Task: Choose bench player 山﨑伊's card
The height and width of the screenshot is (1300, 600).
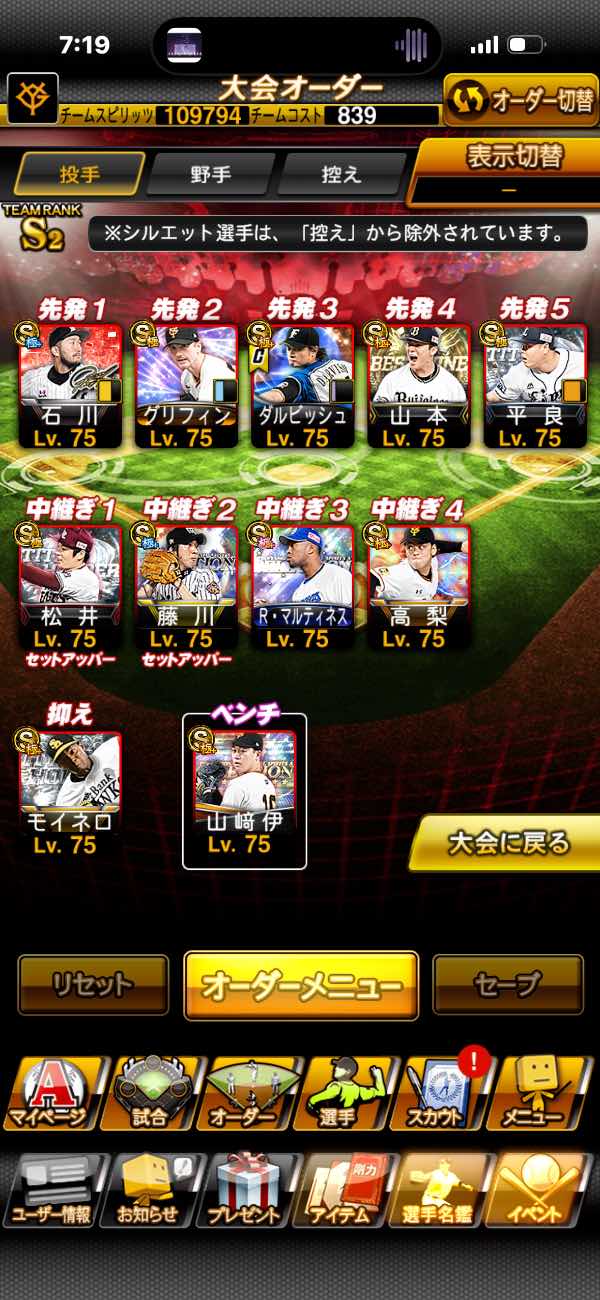Action: coord(243,790)
